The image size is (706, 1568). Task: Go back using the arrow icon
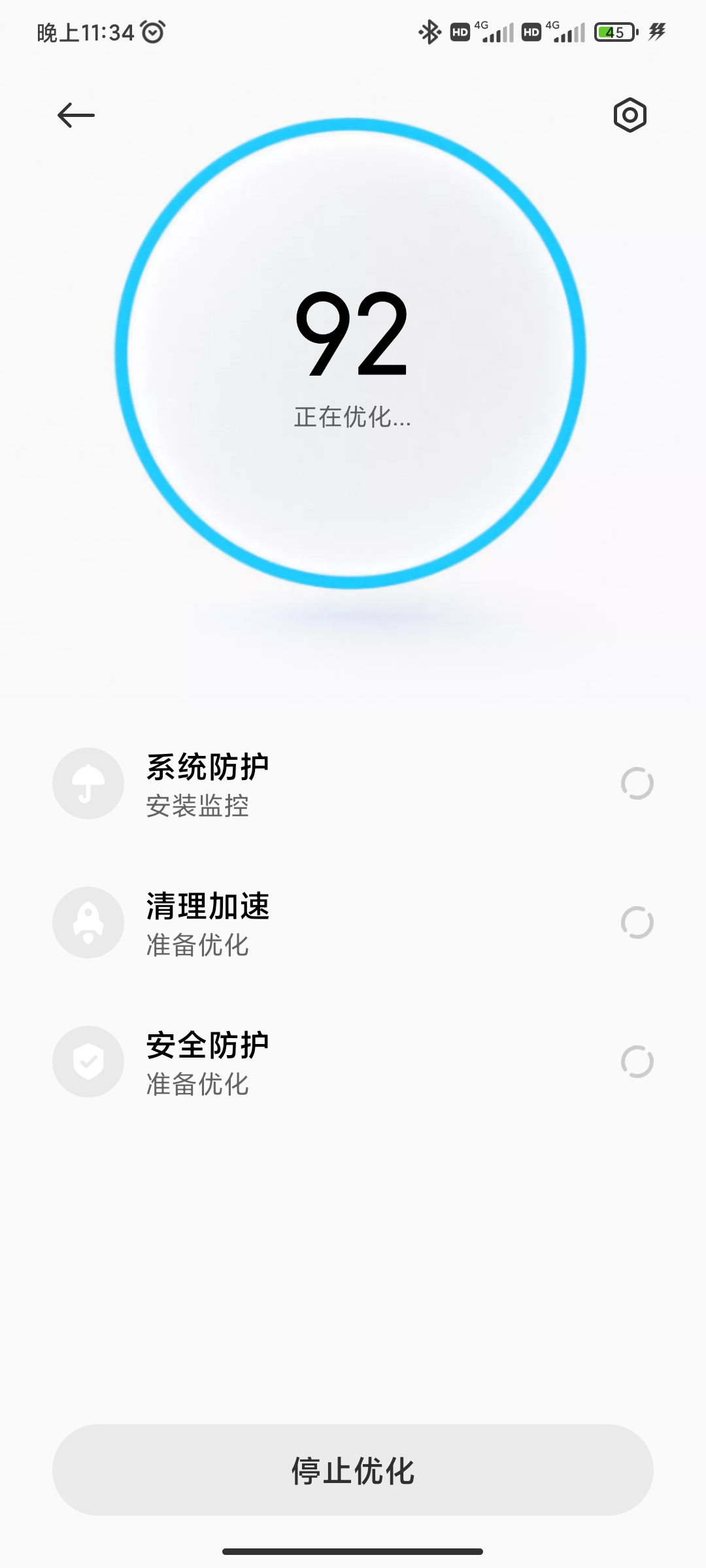point(76,116)
